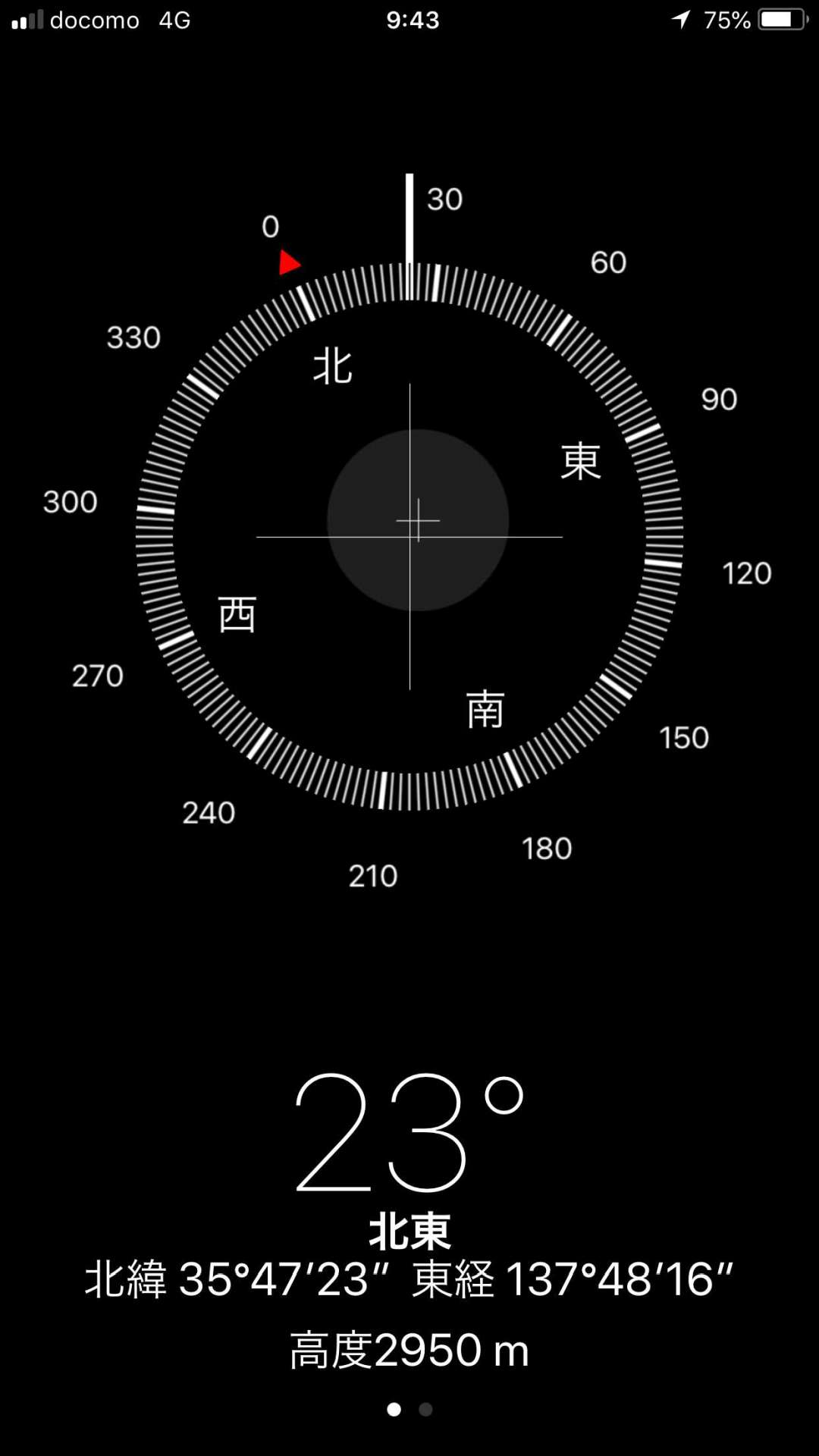Image resolution: width=819 pixels, height=1456 pixels.
Task: Switch to the second page dot
Action: (x=425, y=1410)
